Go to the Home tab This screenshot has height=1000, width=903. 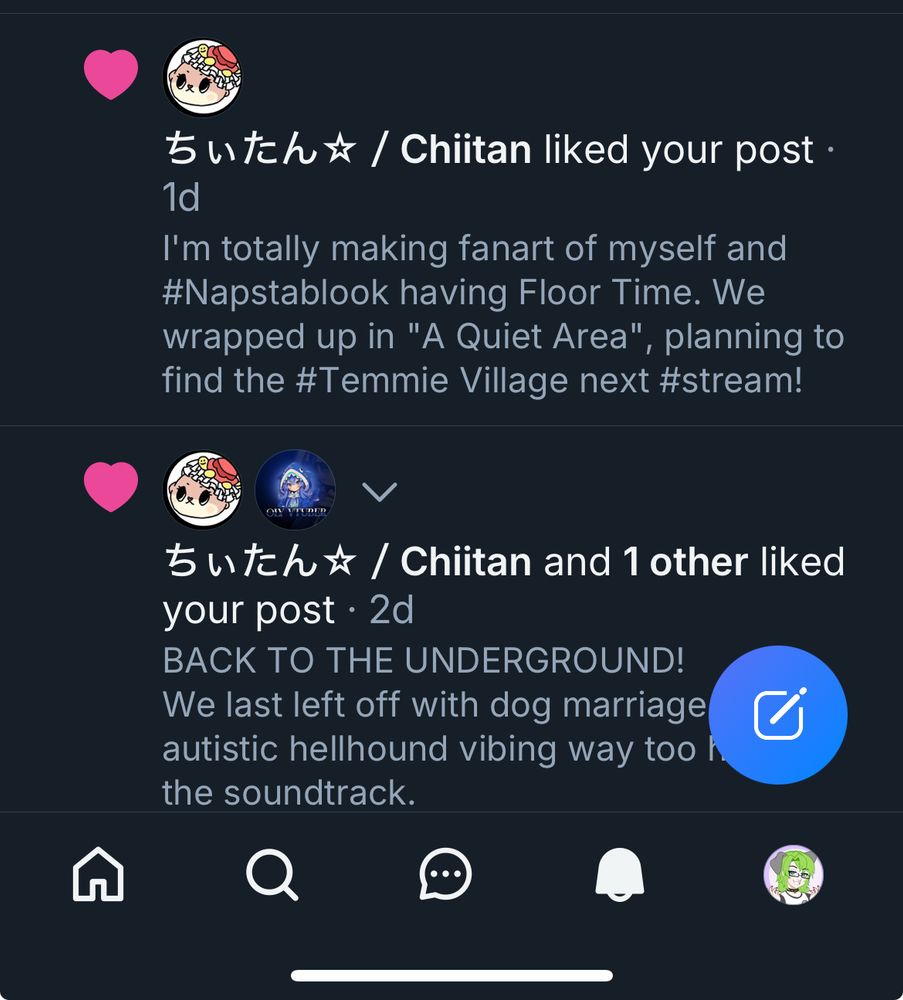pos(98,874)
